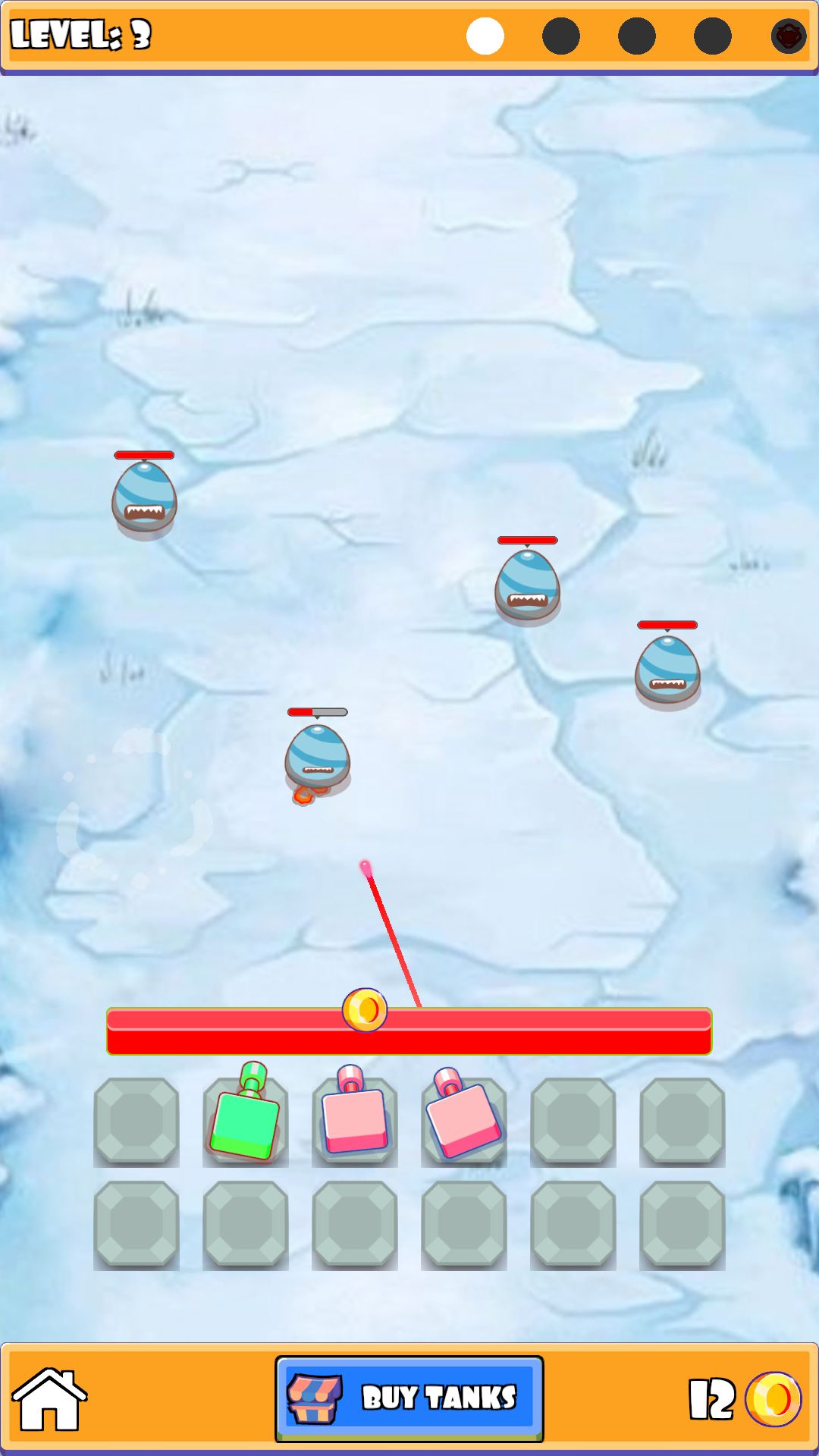Collect the gold coin on the red barrier
The image size is (819, 1456).
click(365, 1009)
